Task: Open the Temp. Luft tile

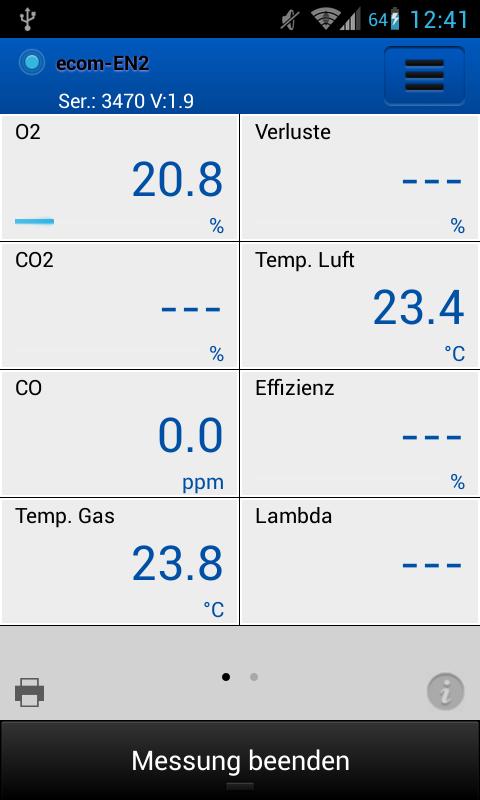Action: pyautogui.click(x=360, y=306)
